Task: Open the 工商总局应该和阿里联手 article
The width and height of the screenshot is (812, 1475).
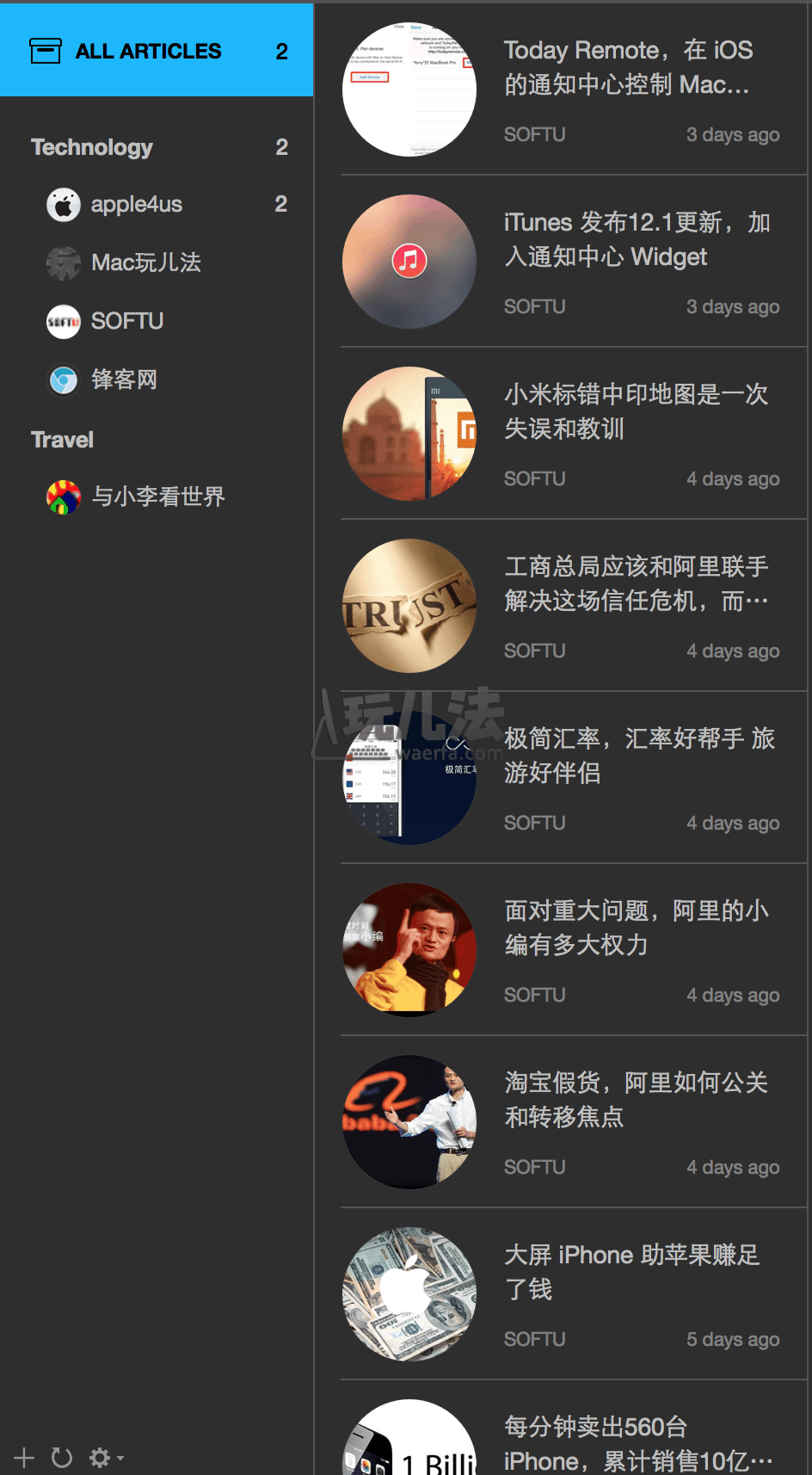Action: (635, 584)
